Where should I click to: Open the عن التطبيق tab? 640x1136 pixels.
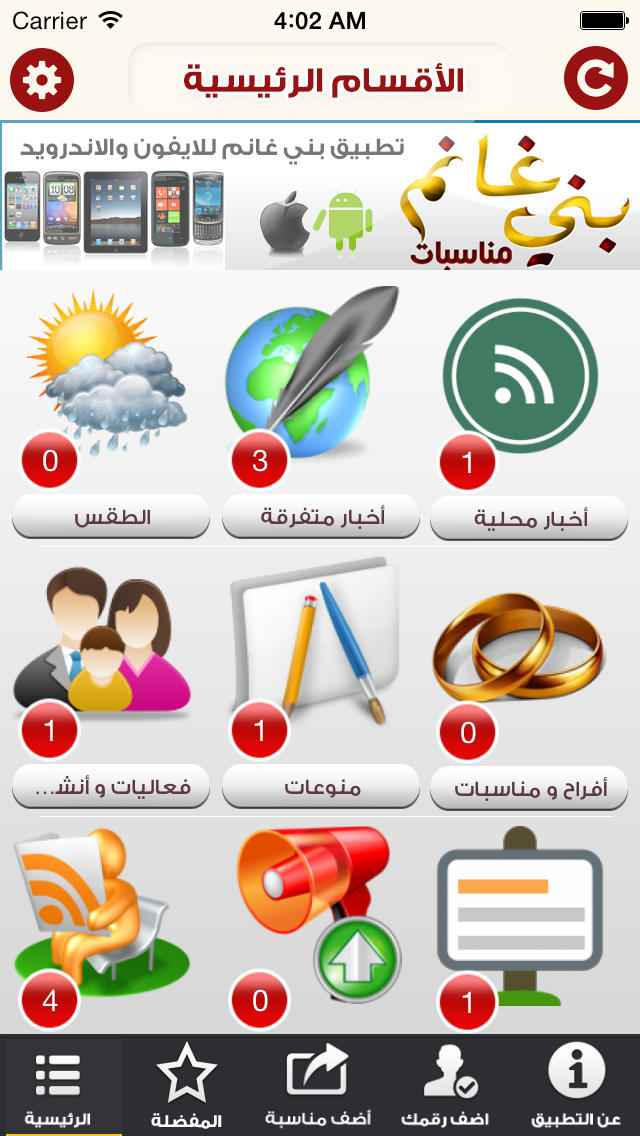[x=576, y=1086]
